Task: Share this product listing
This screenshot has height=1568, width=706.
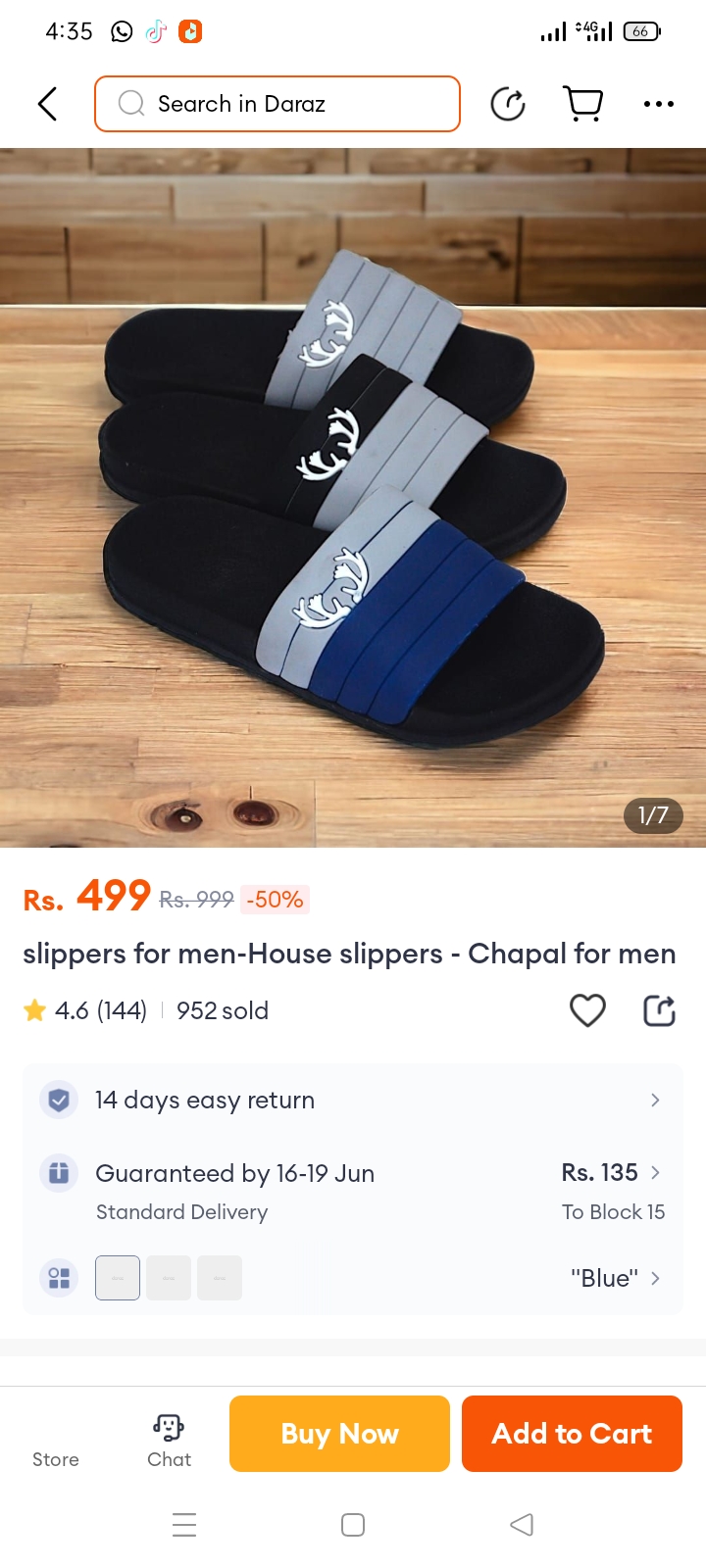Action: click(659, 1010)
